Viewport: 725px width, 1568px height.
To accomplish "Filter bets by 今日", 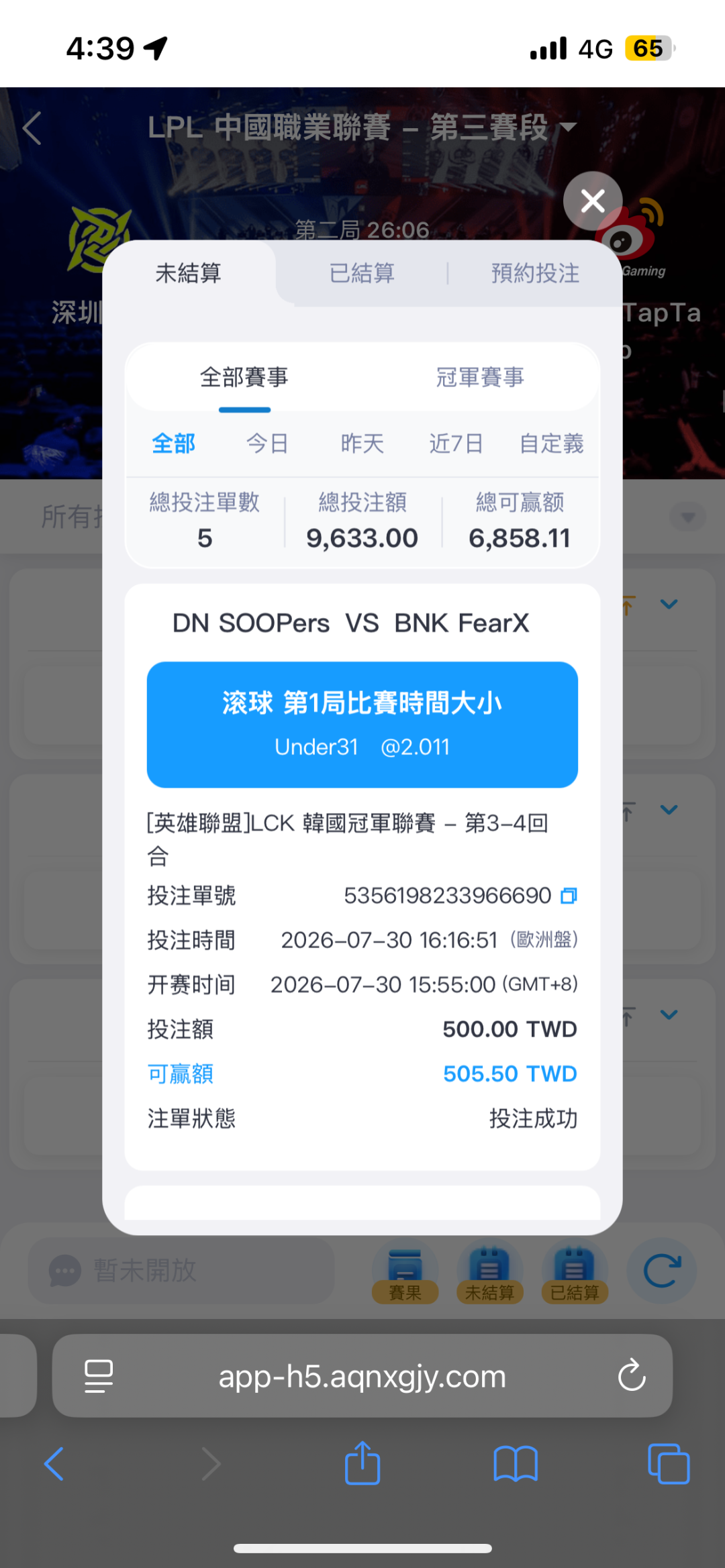I will pos(267,443).
